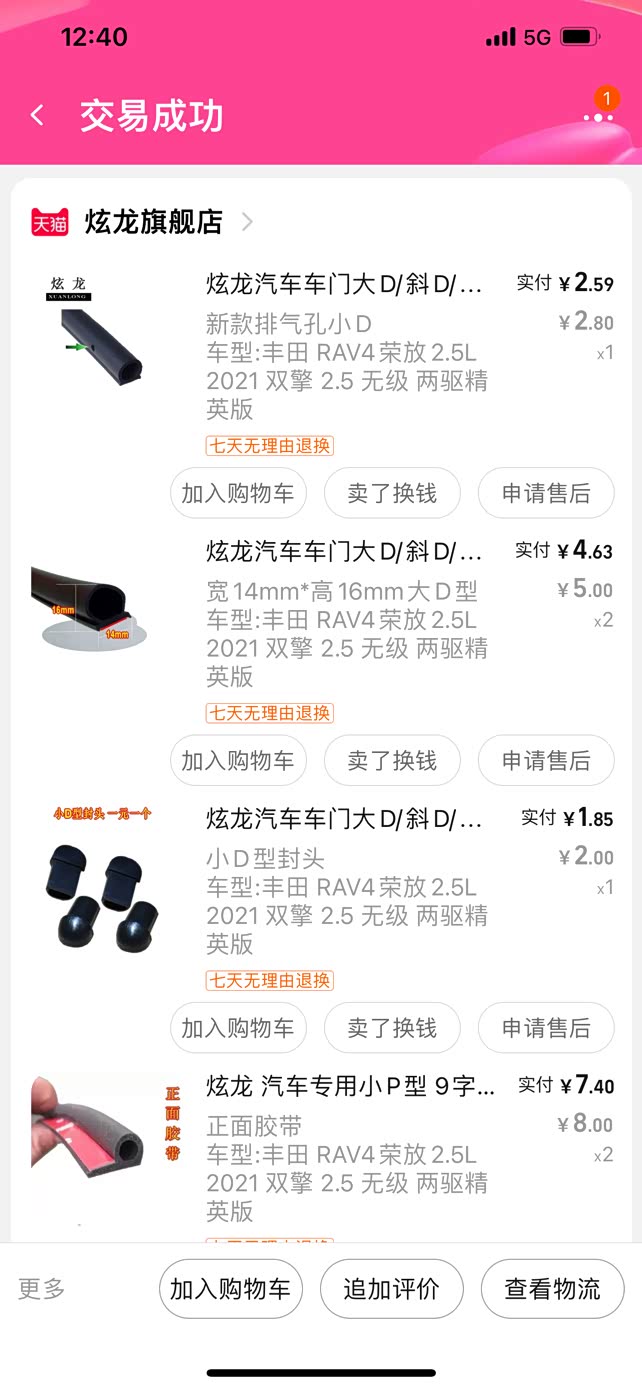
Task: Request 申请售后 for 新款排气孔小D item
Action: coord(546,493)
